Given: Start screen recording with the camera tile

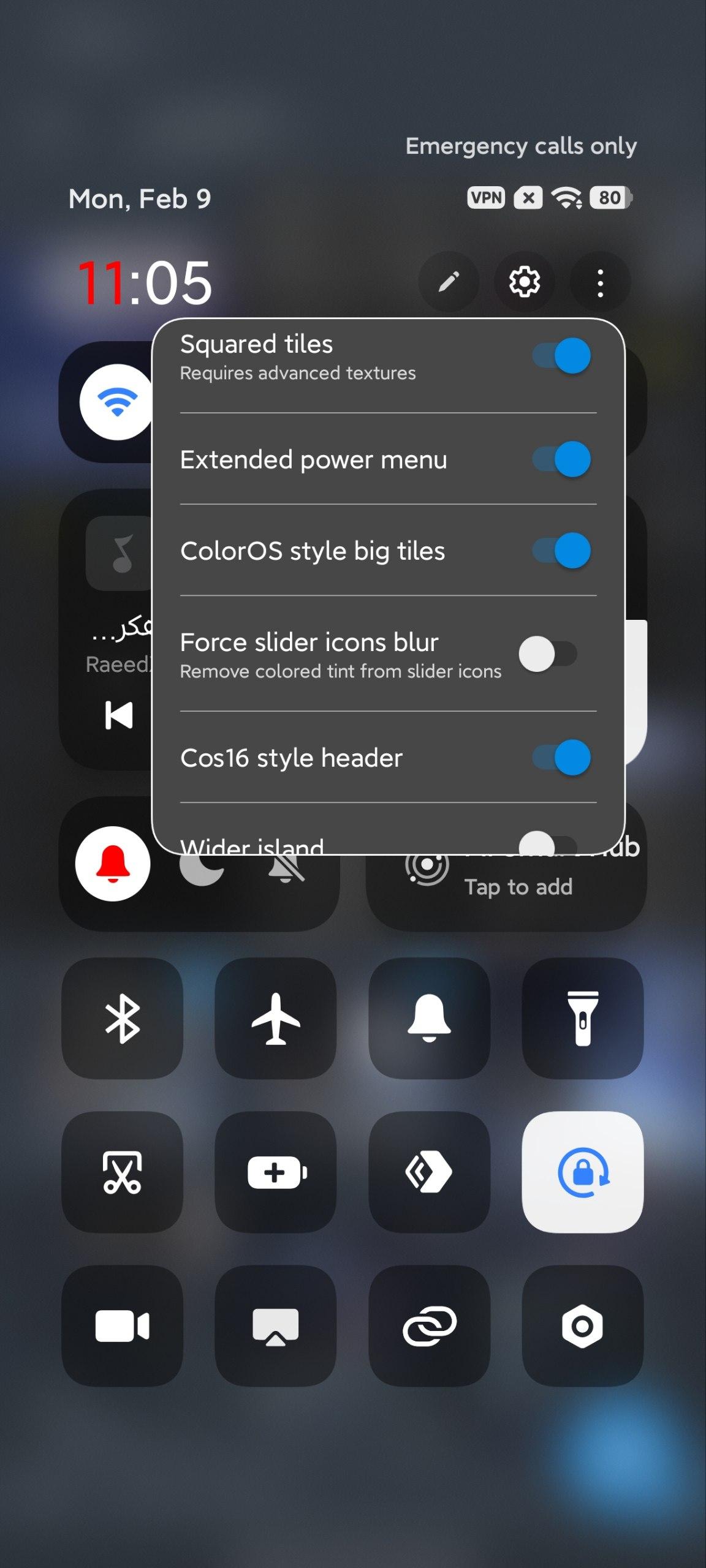Looking at the screenshot, I should [x=123, y=1326].
